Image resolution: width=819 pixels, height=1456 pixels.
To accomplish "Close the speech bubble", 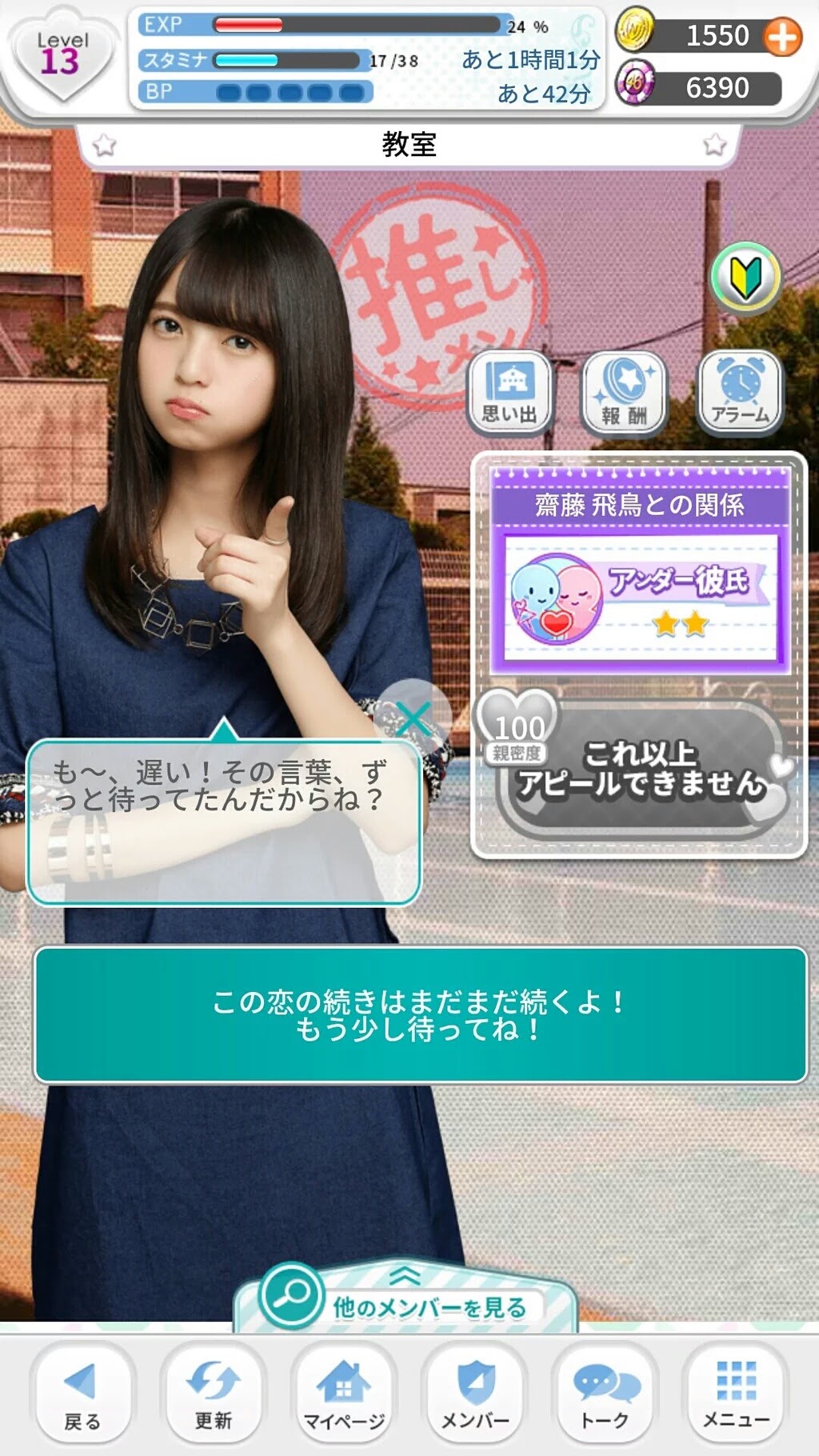I will click(413, 718).
